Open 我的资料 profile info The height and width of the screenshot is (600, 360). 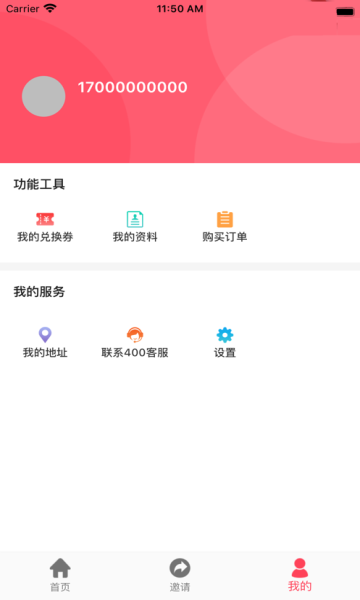point(135,227)
